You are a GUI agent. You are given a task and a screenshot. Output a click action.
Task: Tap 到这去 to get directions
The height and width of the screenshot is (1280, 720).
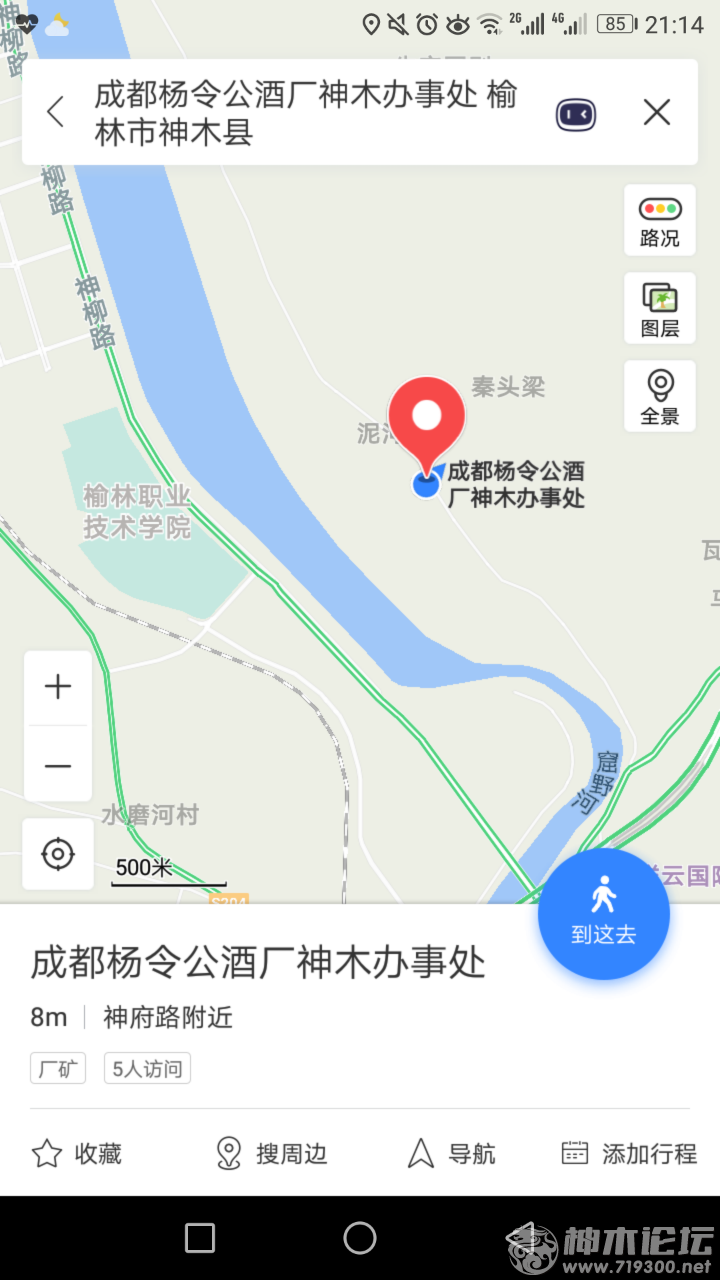coord(604,913)
